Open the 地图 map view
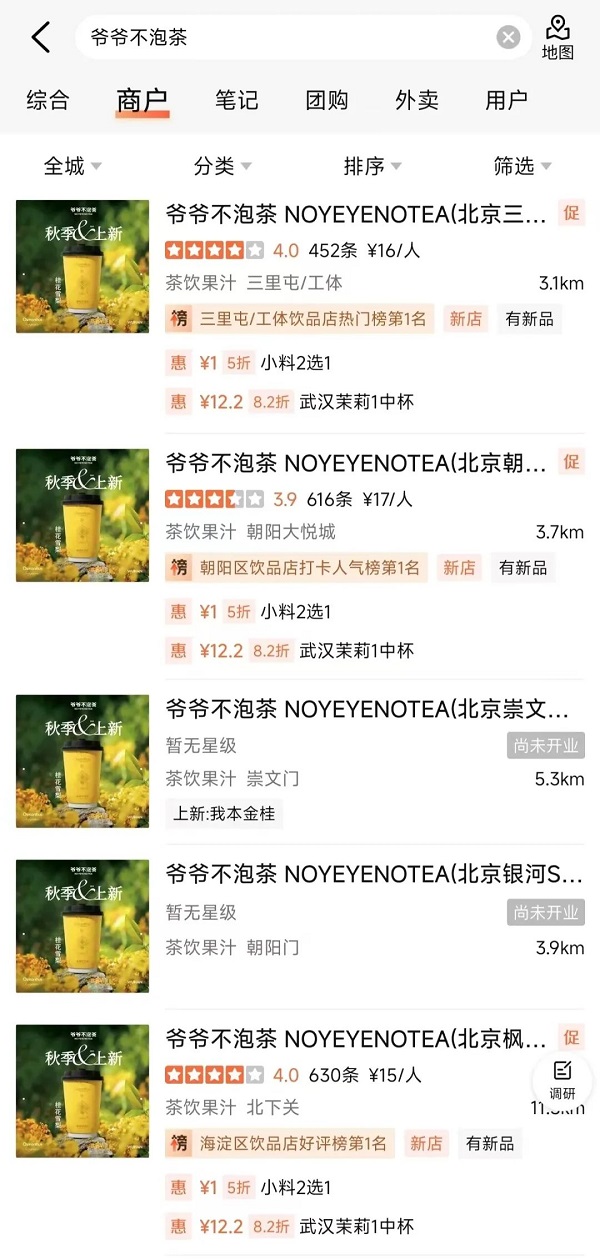Screen dimensions: 600x1259 click(x=558, y=38)
